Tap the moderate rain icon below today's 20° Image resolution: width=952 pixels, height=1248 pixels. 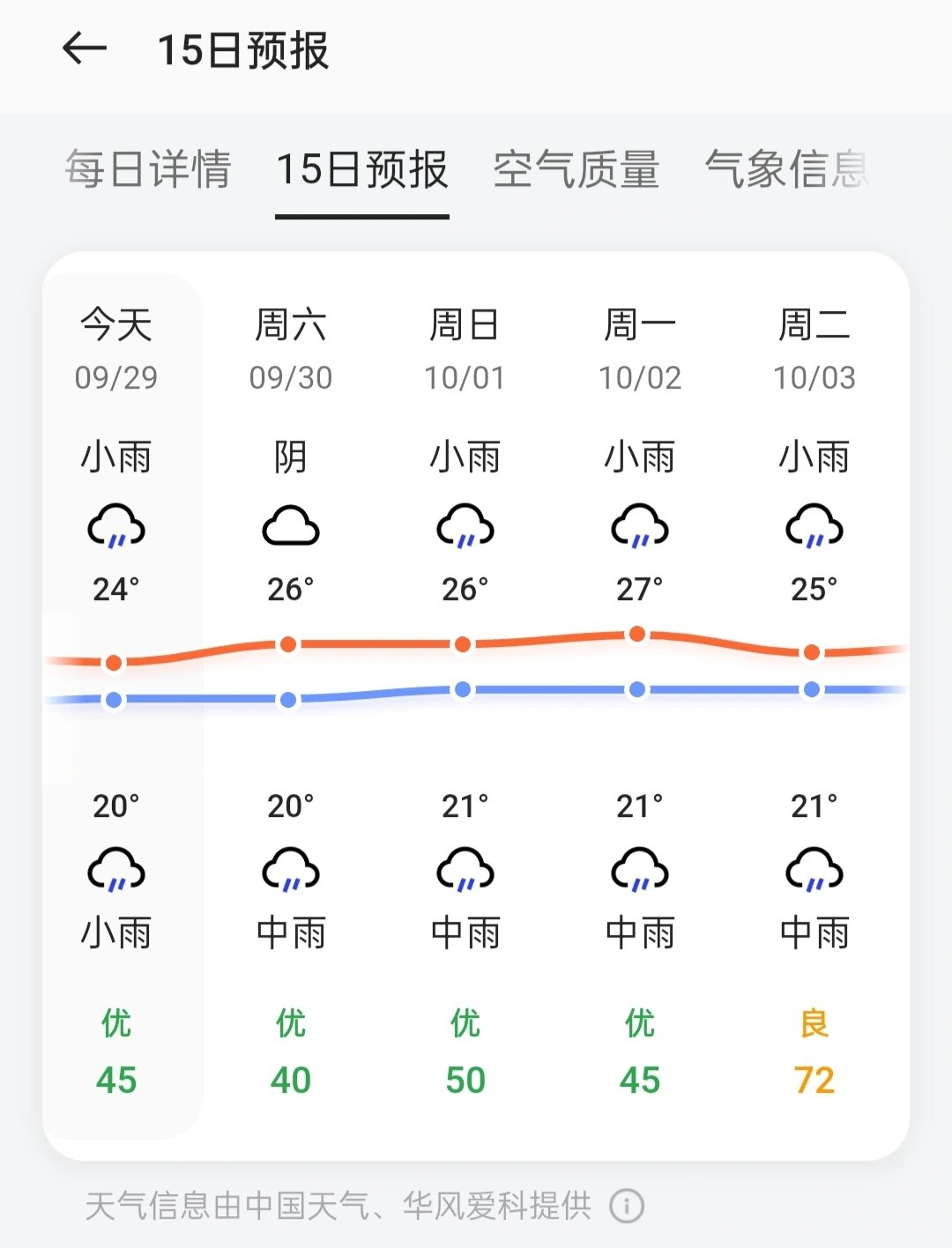point(115,873)
